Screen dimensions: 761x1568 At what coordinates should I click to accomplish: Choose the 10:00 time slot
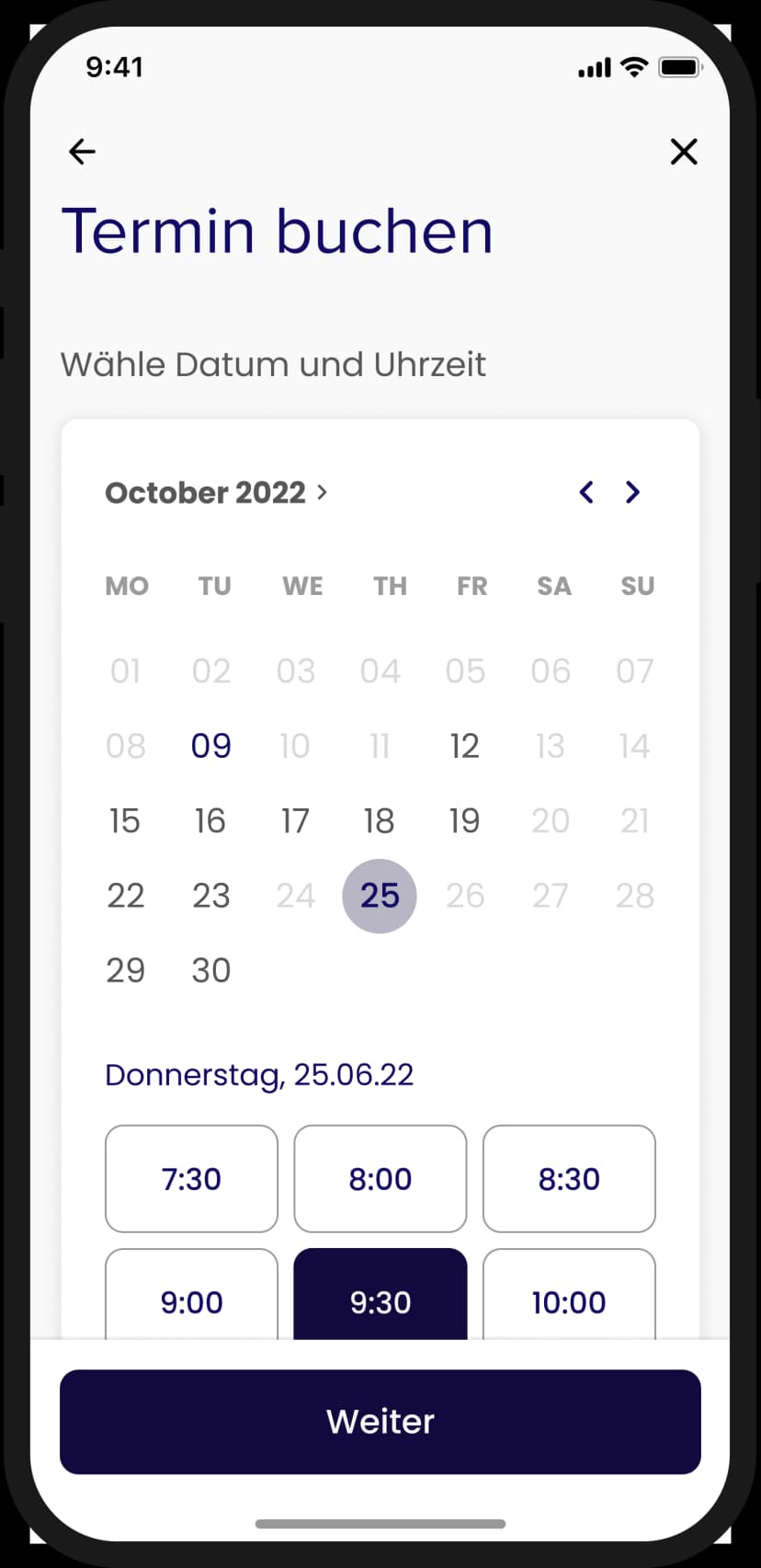(569, 1299)
